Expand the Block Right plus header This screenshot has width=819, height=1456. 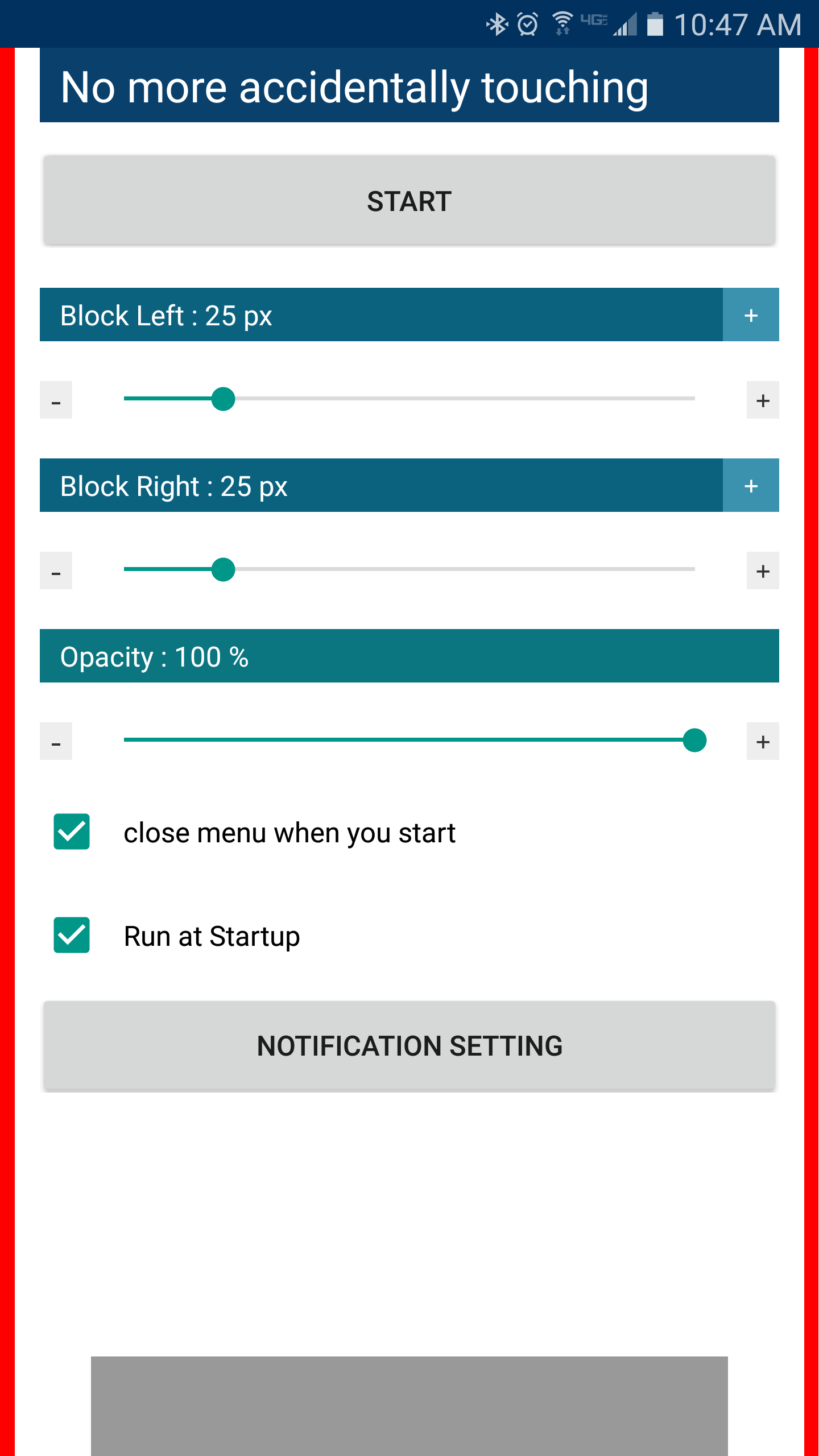pyautogui.click(x=751, y=485)
